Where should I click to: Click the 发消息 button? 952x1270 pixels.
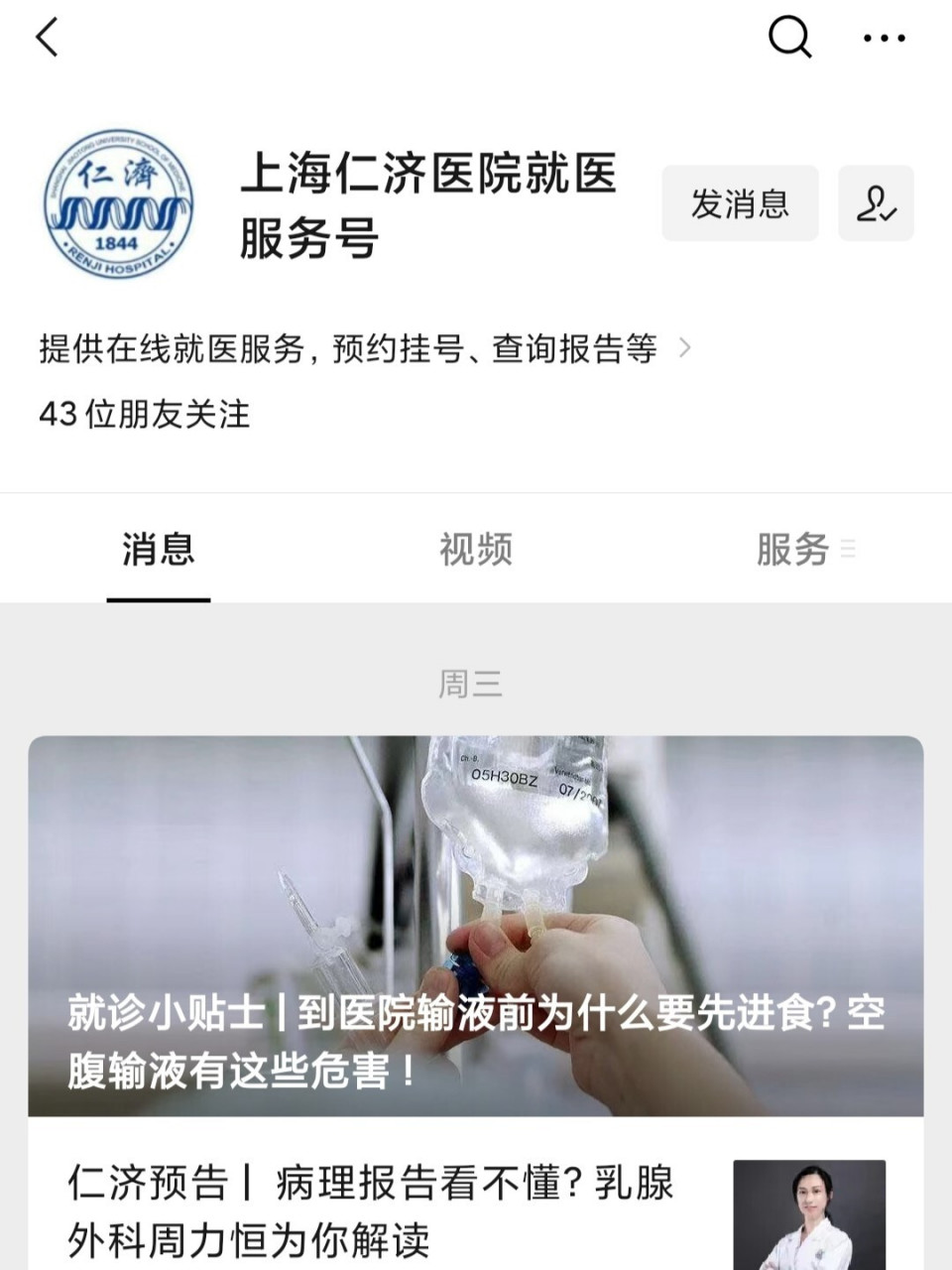pos(740,203)
